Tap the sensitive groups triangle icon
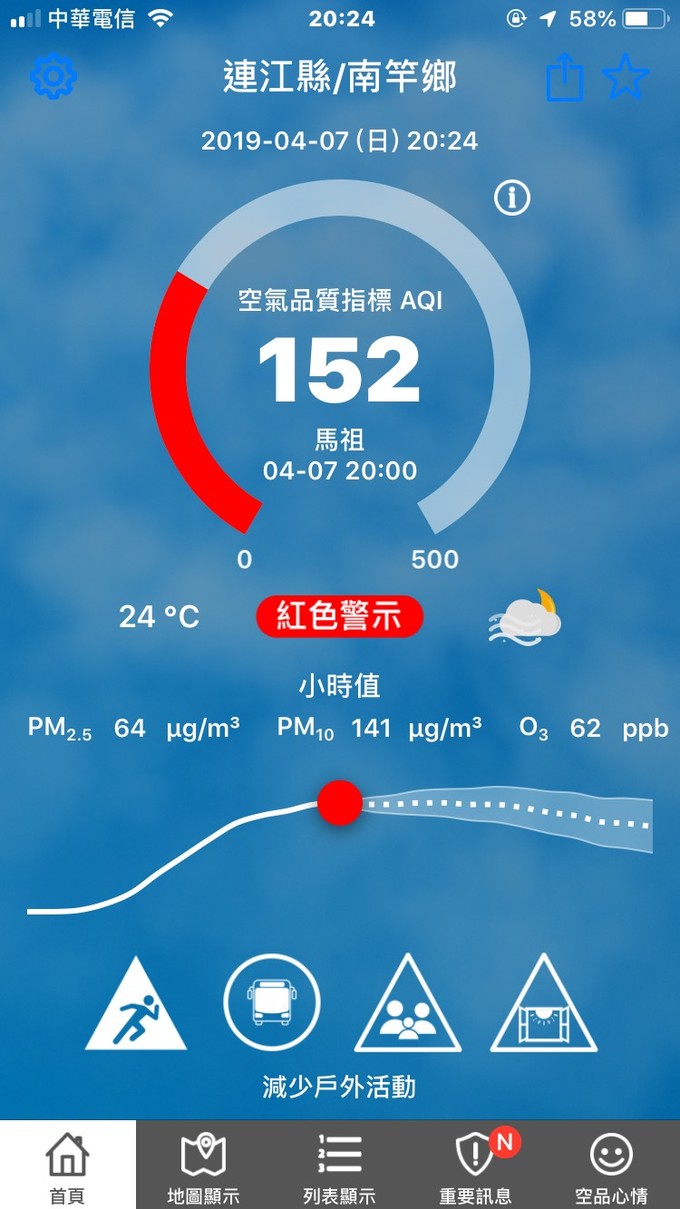680x1209 pixels. (x=408, y=1006)
